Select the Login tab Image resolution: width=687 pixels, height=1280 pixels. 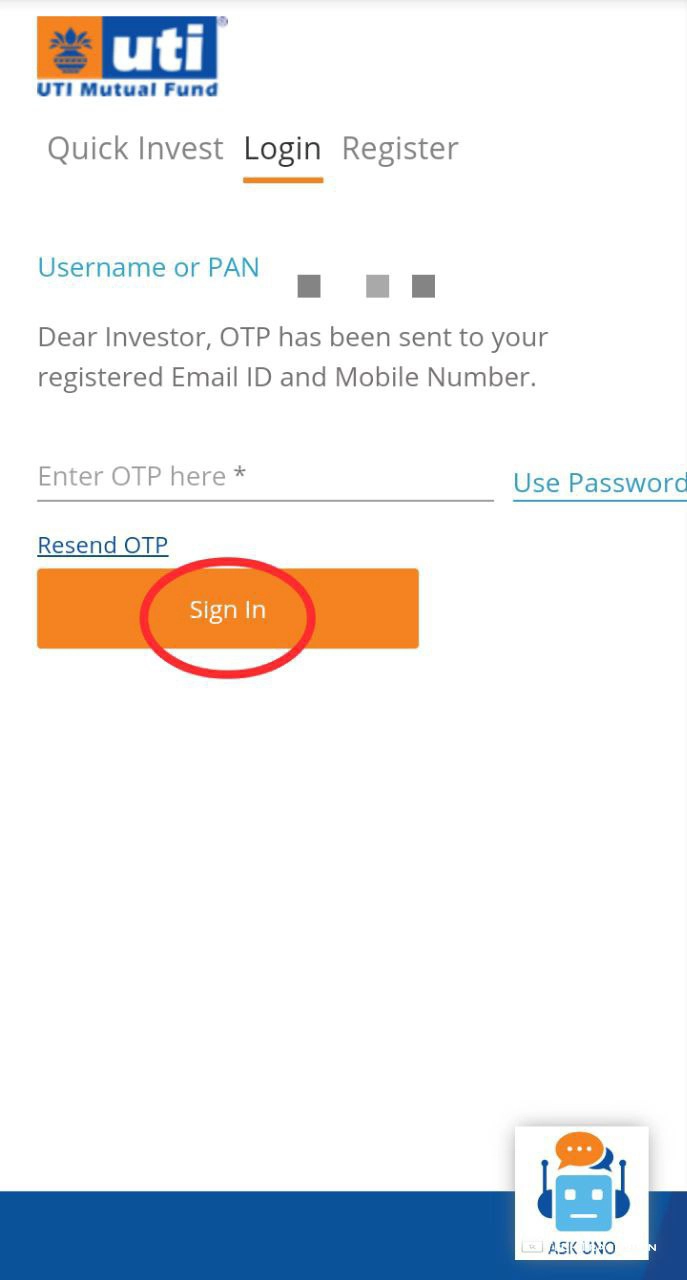click(x=282, y=149)
